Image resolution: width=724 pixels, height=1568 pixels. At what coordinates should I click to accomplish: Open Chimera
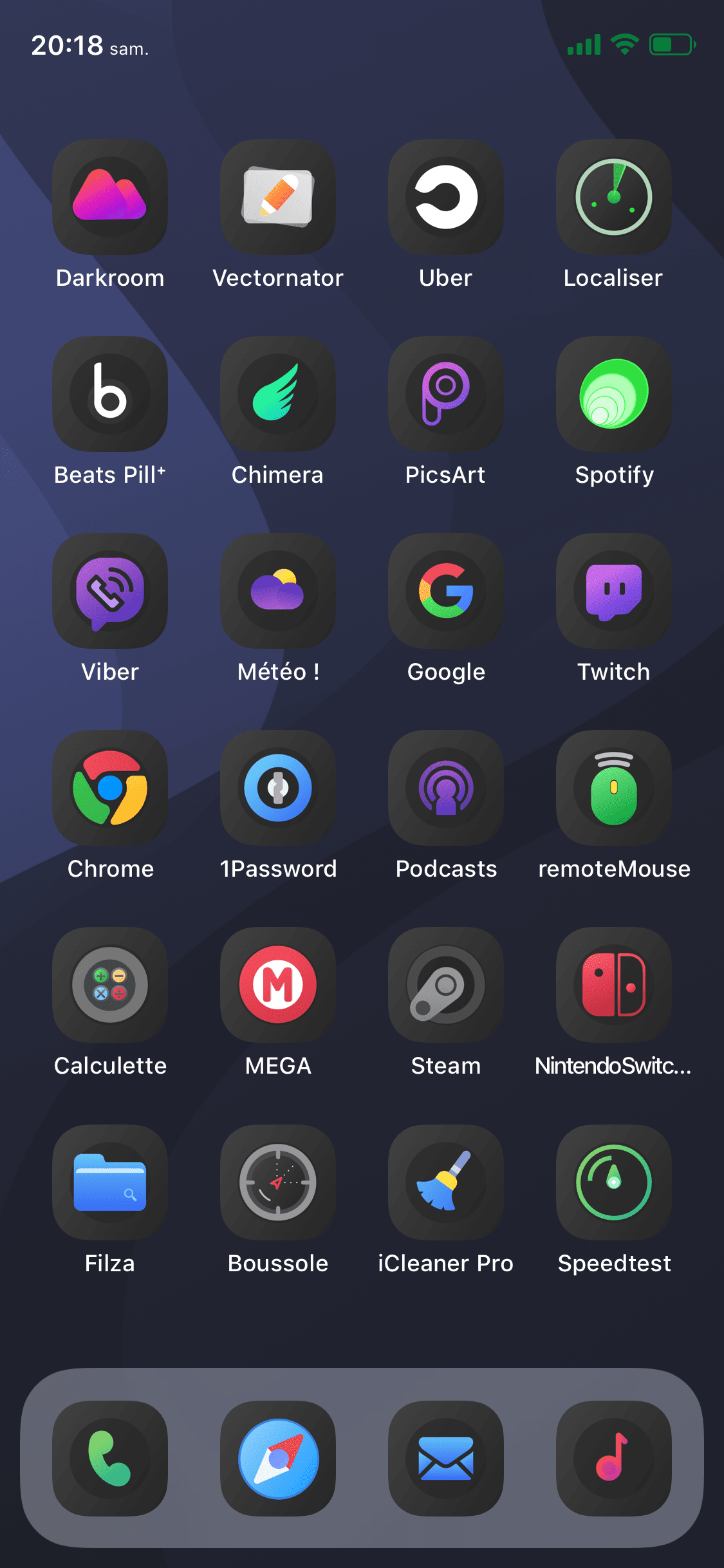(x=278, y=394)
